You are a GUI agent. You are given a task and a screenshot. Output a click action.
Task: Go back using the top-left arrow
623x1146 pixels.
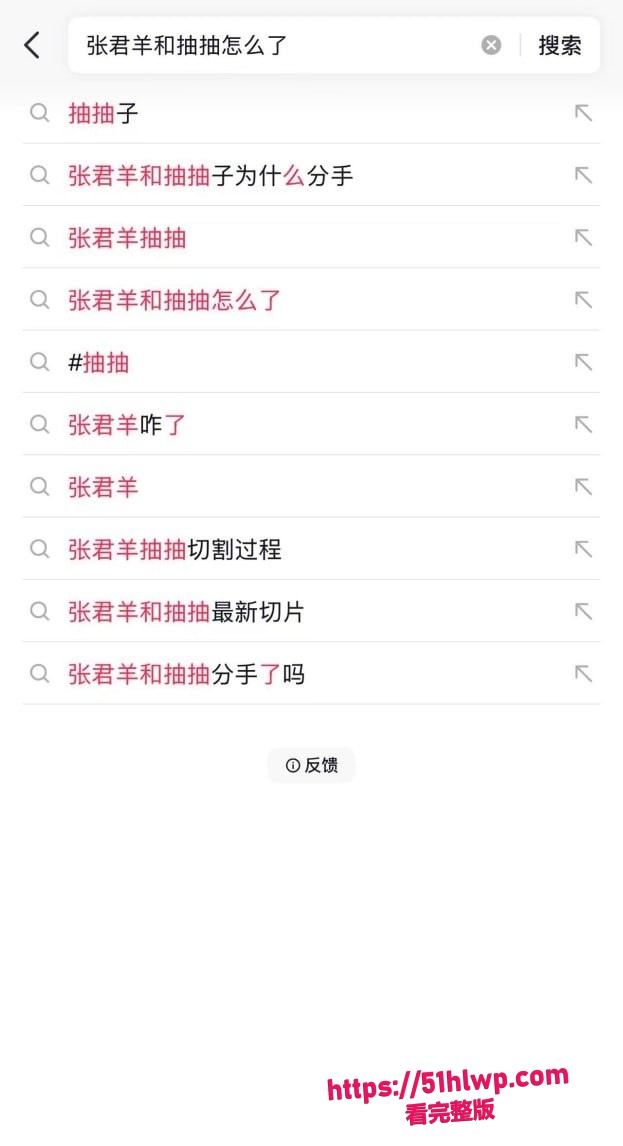pos(32,45)
